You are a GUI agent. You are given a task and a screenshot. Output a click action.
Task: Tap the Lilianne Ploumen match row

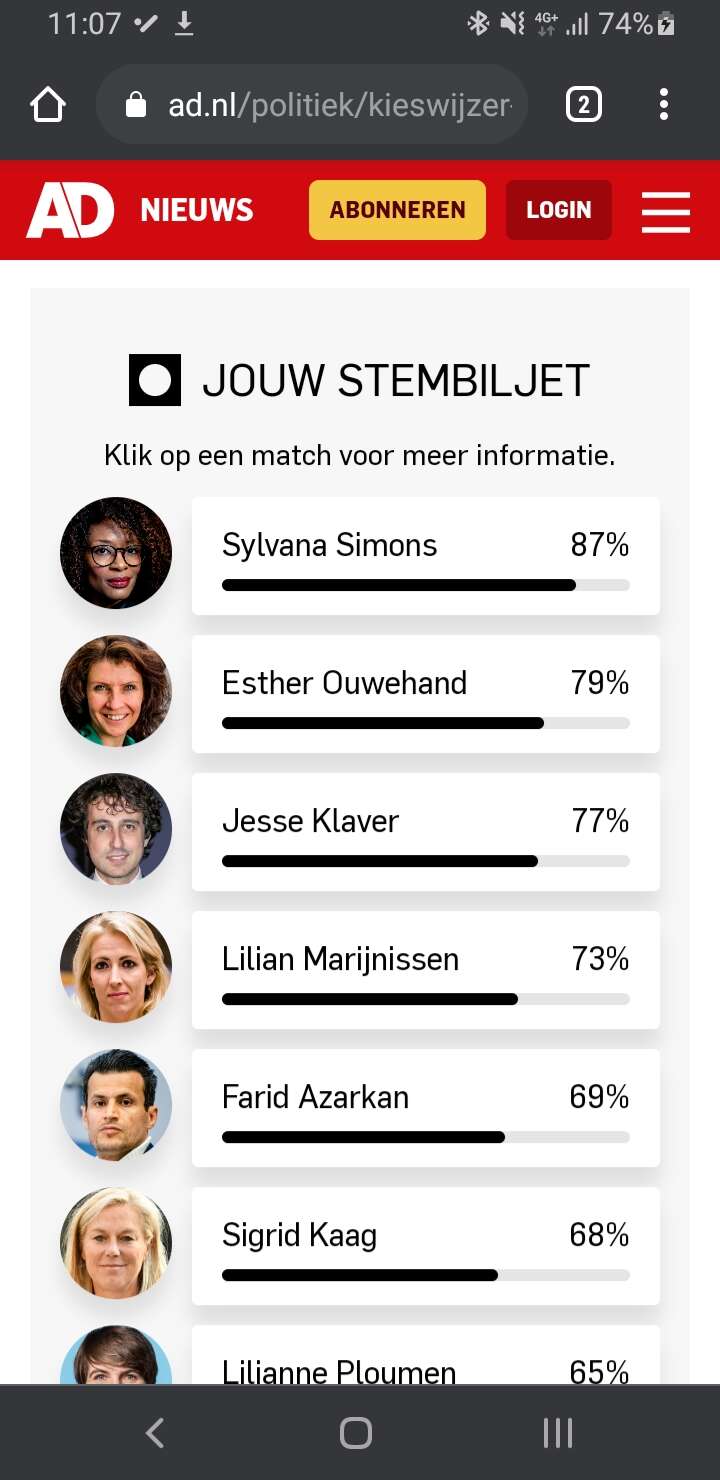click(x=426, y=1355)
